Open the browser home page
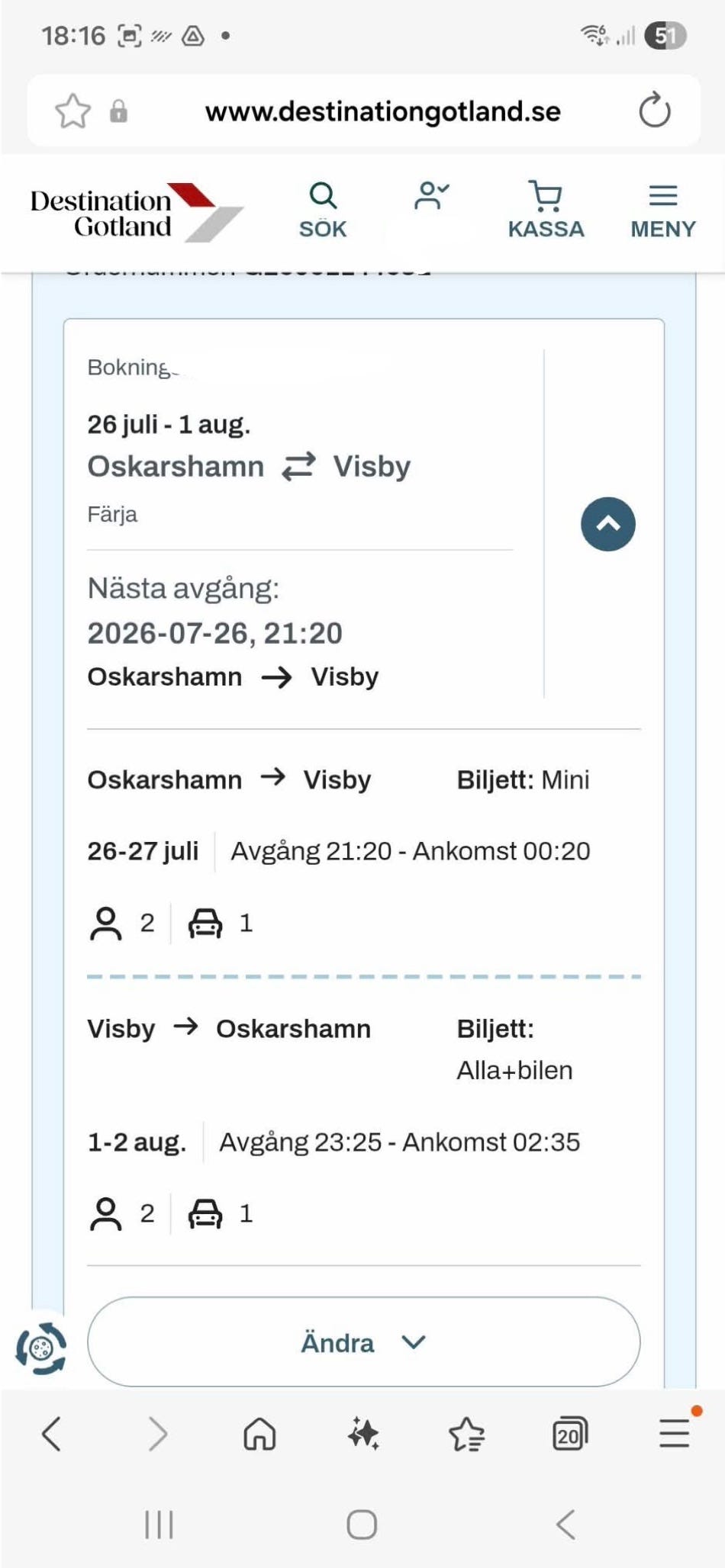This screenshot has width=725, height=1568. coord(259,1434)
